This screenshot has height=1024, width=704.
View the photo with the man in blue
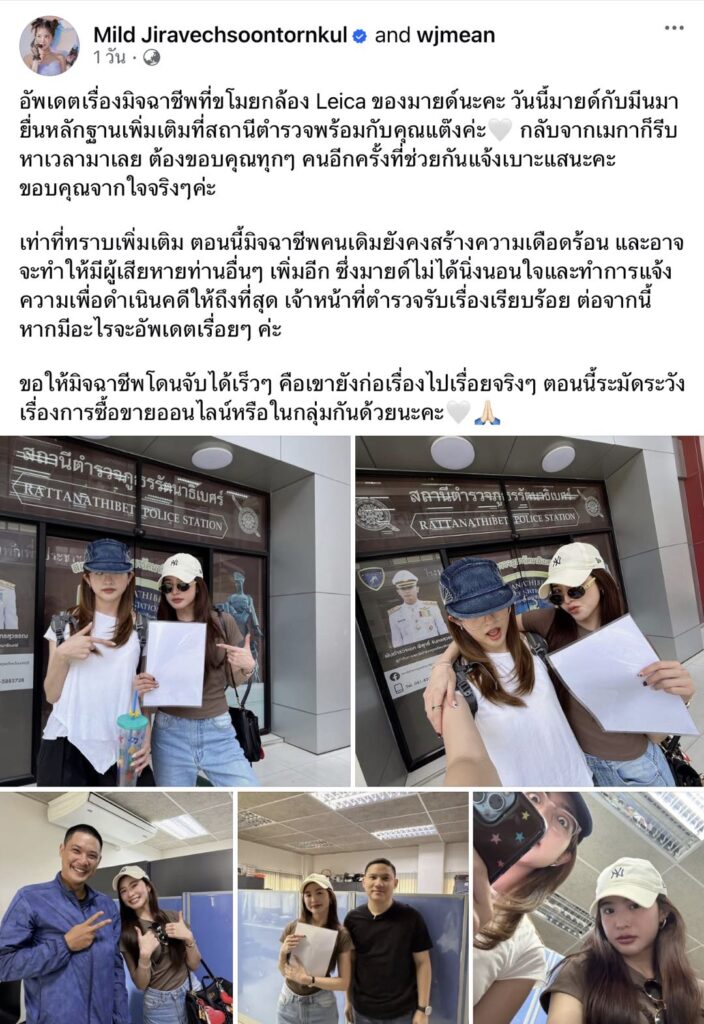click(116, 907)
